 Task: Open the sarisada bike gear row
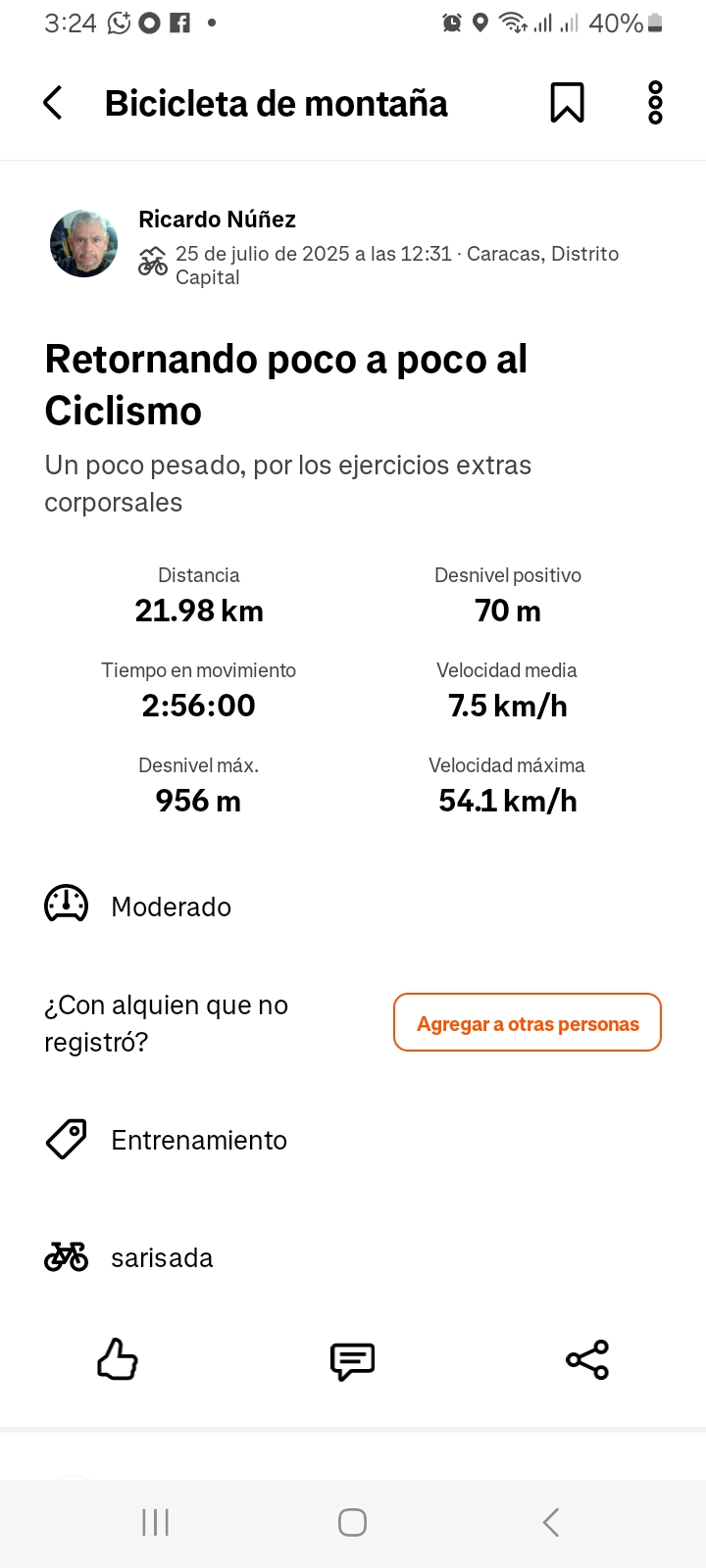[x=353, y=1257]
